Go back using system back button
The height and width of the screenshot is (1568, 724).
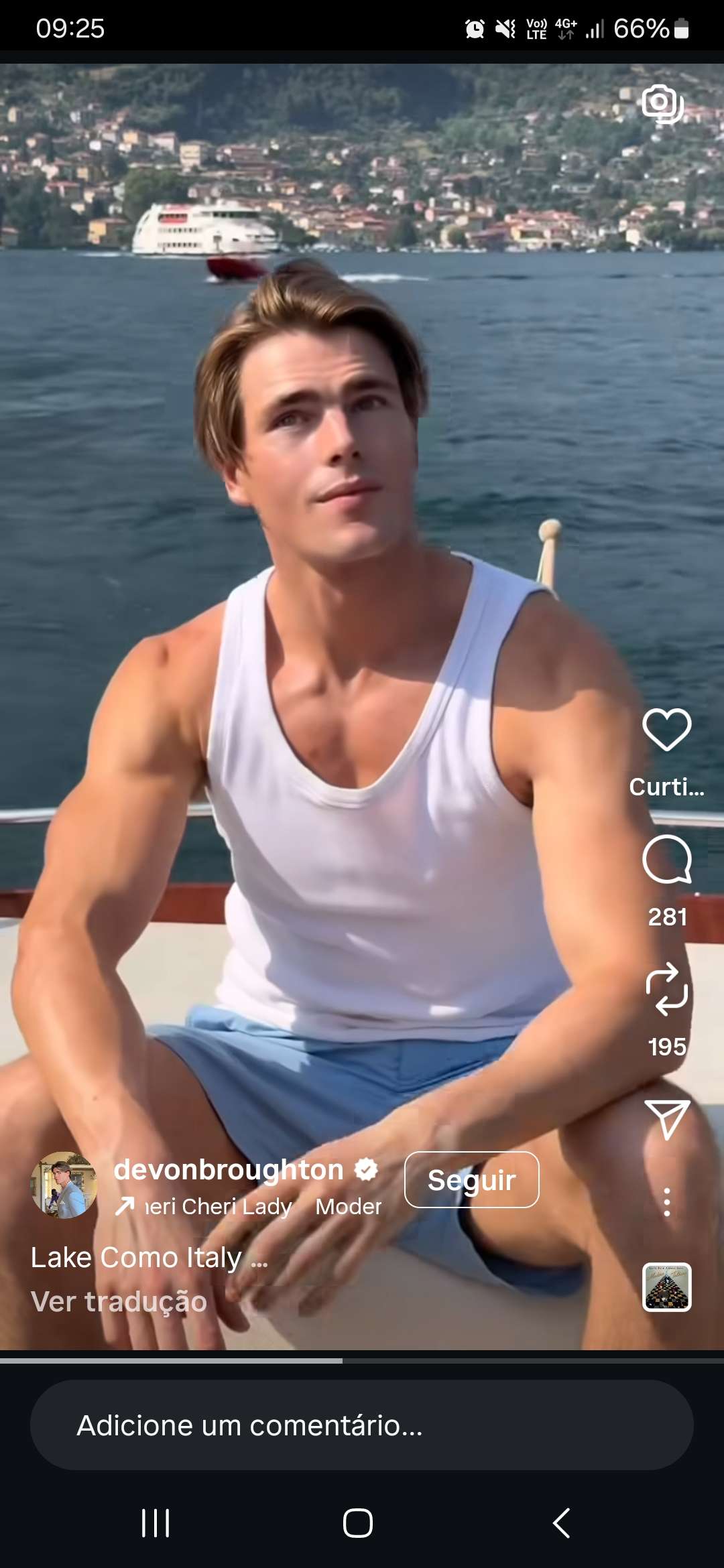pos(562,1523)
